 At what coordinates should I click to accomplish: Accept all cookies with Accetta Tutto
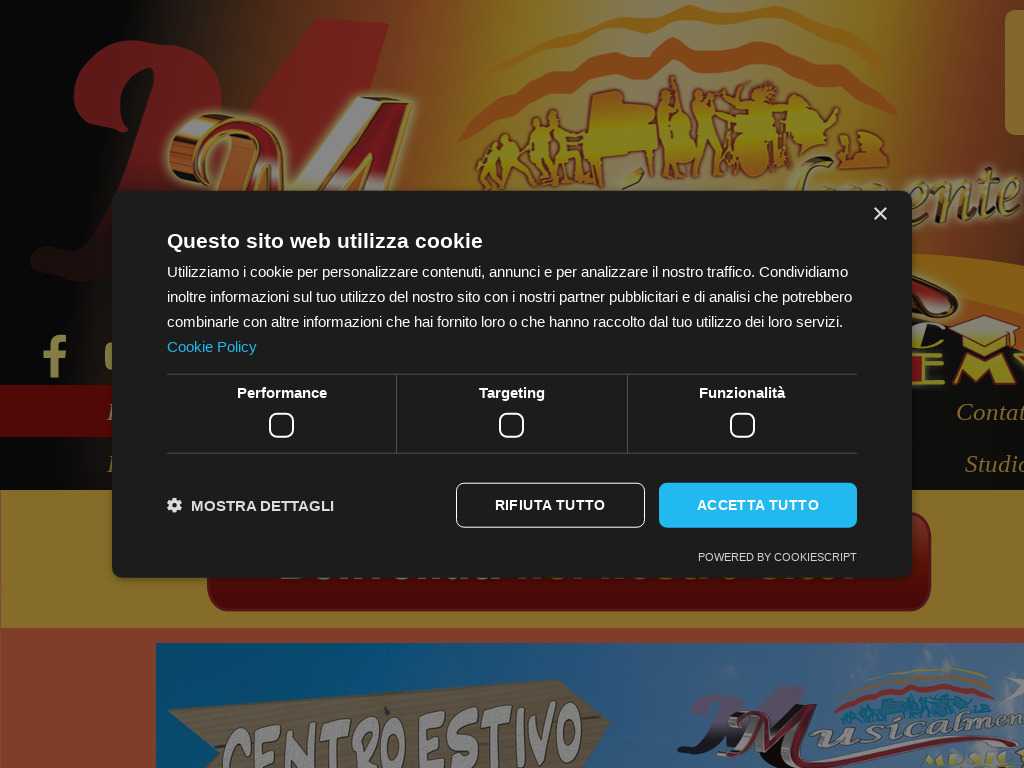coord(757,505)
